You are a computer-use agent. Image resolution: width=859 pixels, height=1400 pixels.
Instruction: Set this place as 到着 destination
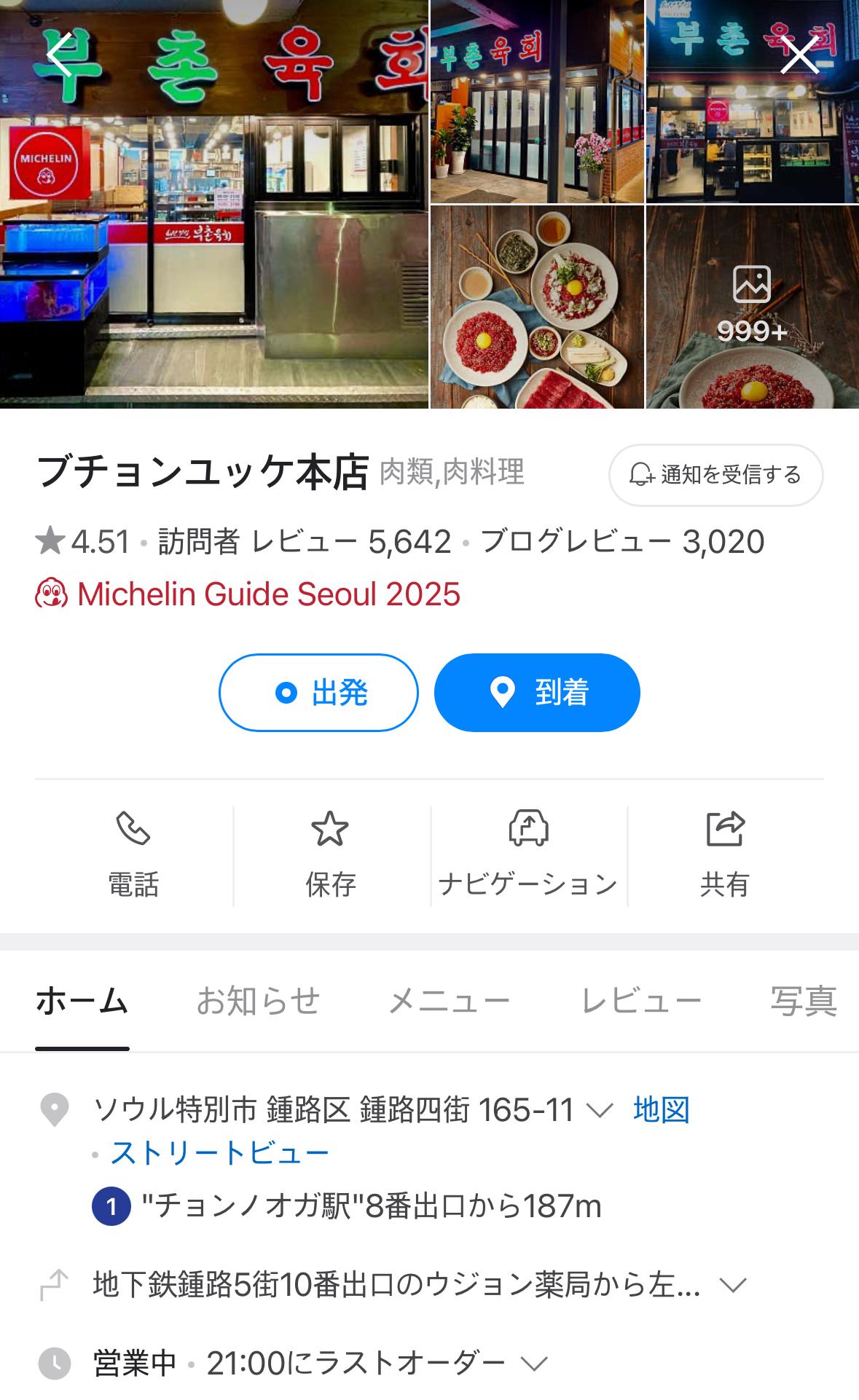pos(537,692)
